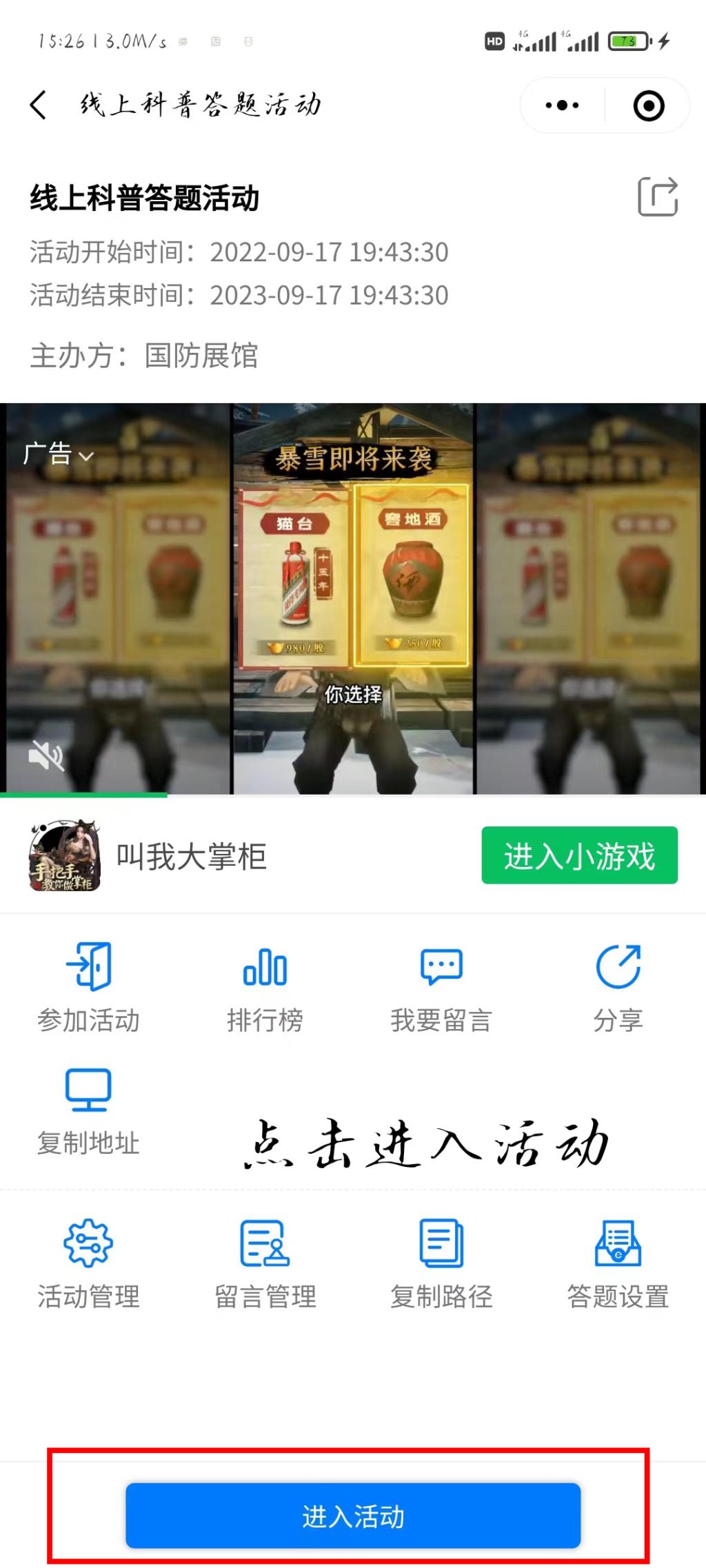The image size is (706, 1568).
Task: Tap 进入小游戏 green button
Action: pos(579,855)
